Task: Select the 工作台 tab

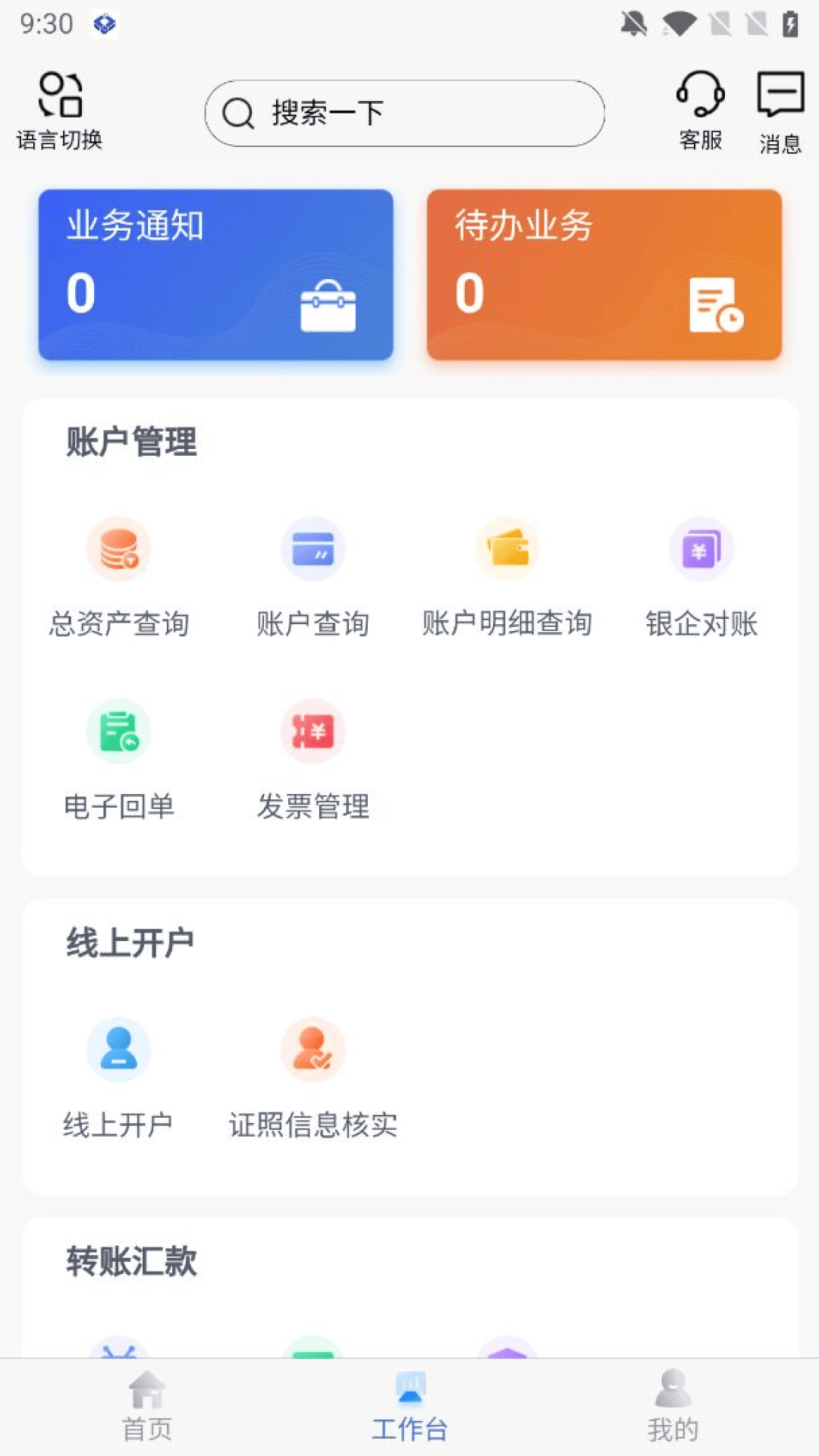Action: [x=409, y=1407]
